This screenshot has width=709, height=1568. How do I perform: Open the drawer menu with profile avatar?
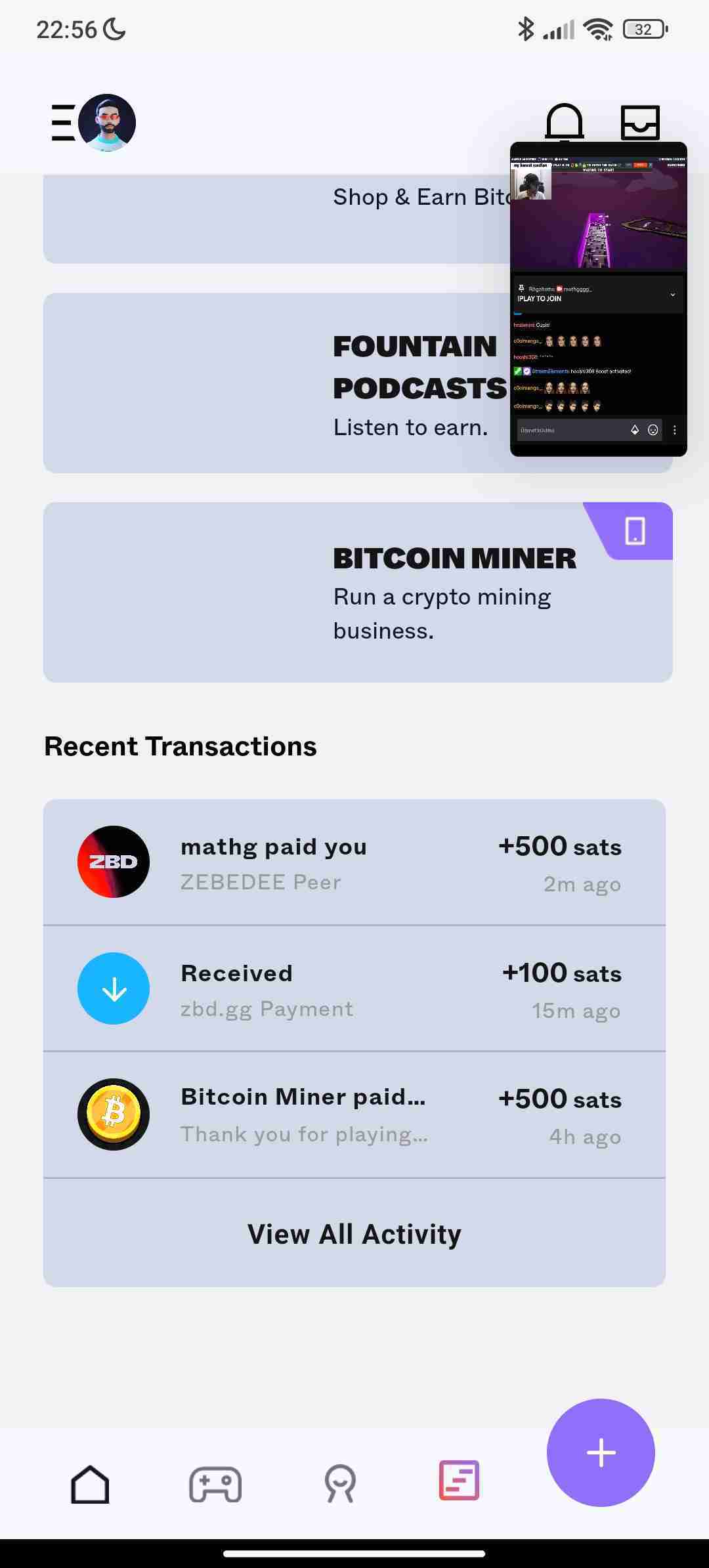click(93, 123)
